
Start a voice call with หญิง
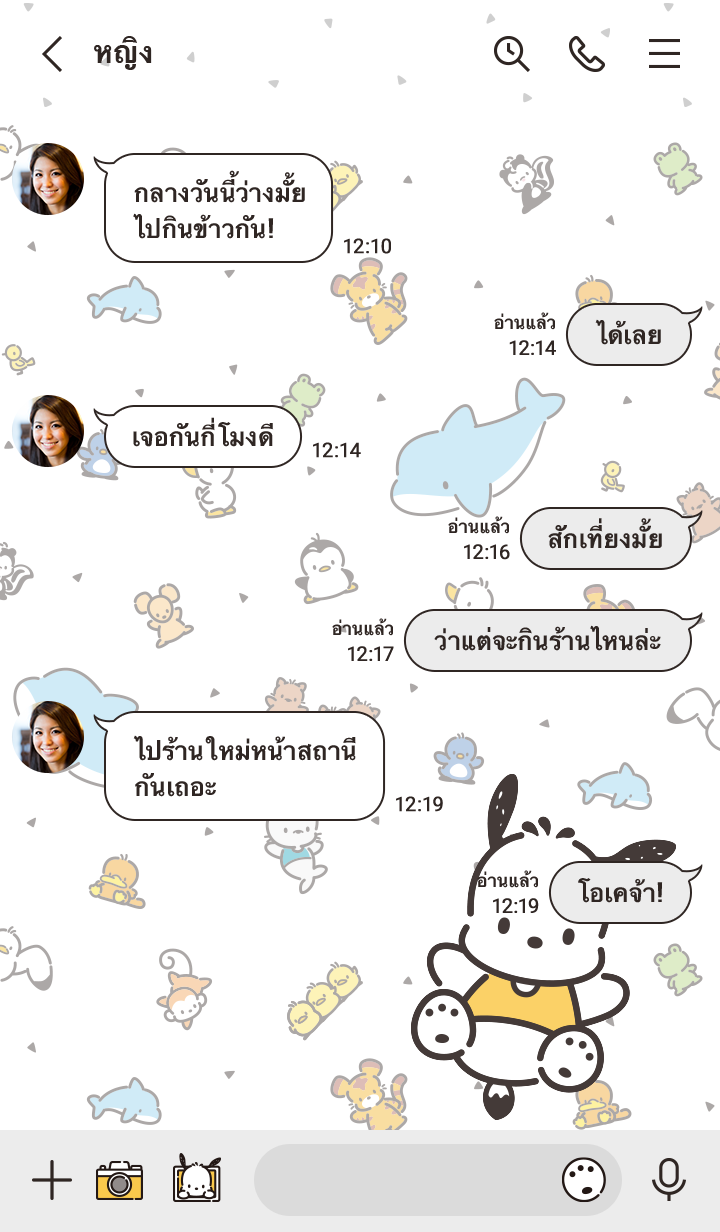587,54
